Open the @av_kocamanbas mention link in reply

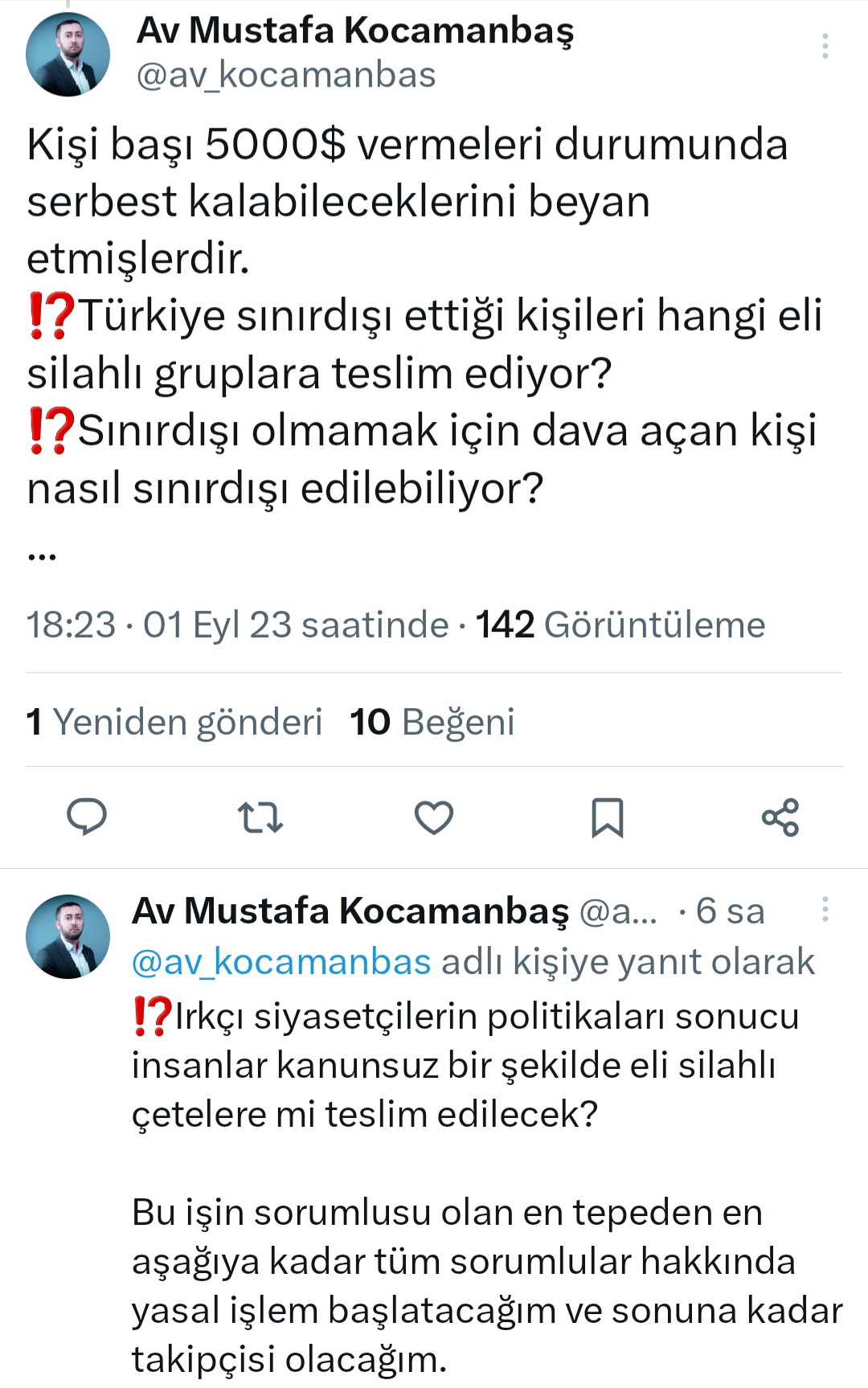[x=281, y=962]
